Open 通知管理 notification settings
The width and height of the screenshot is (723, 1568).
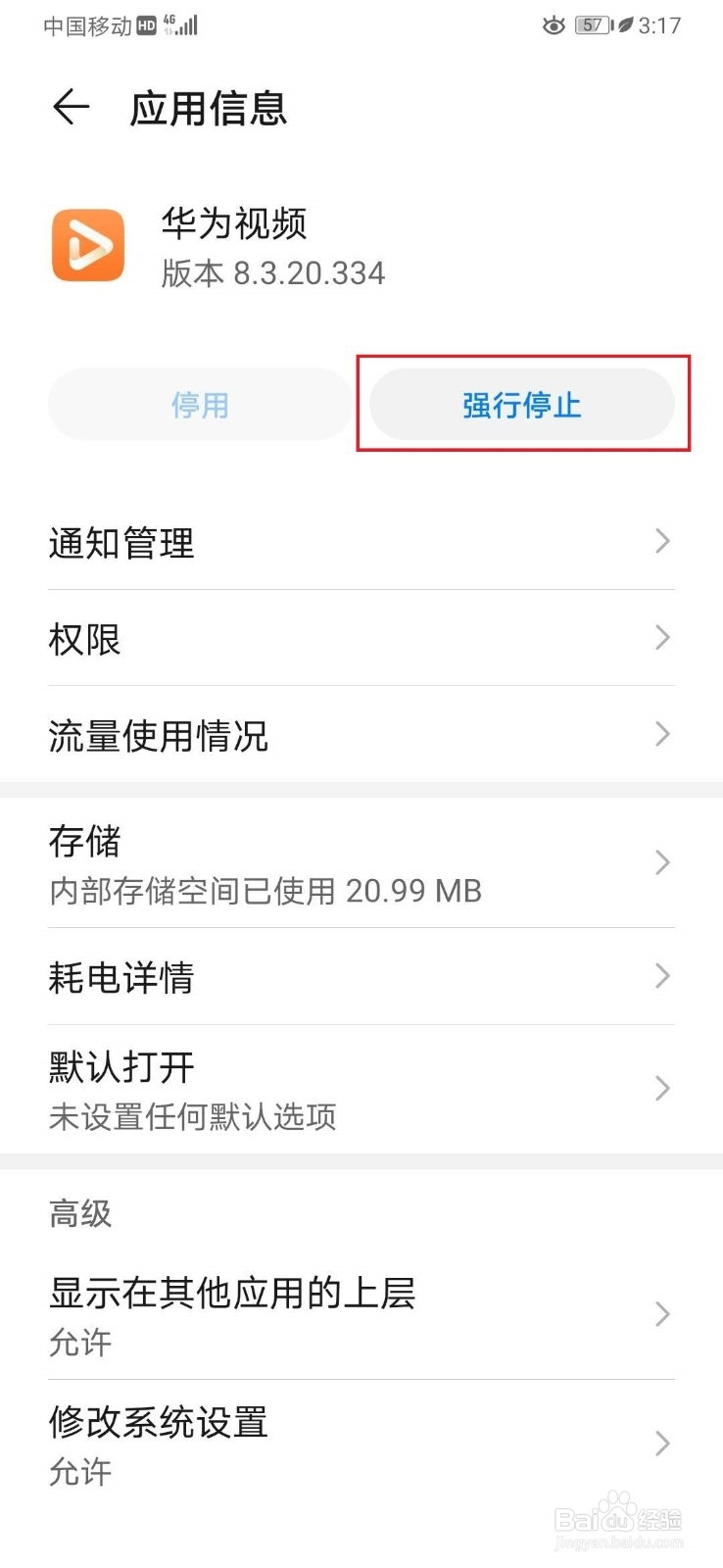[x=361, y=543]
